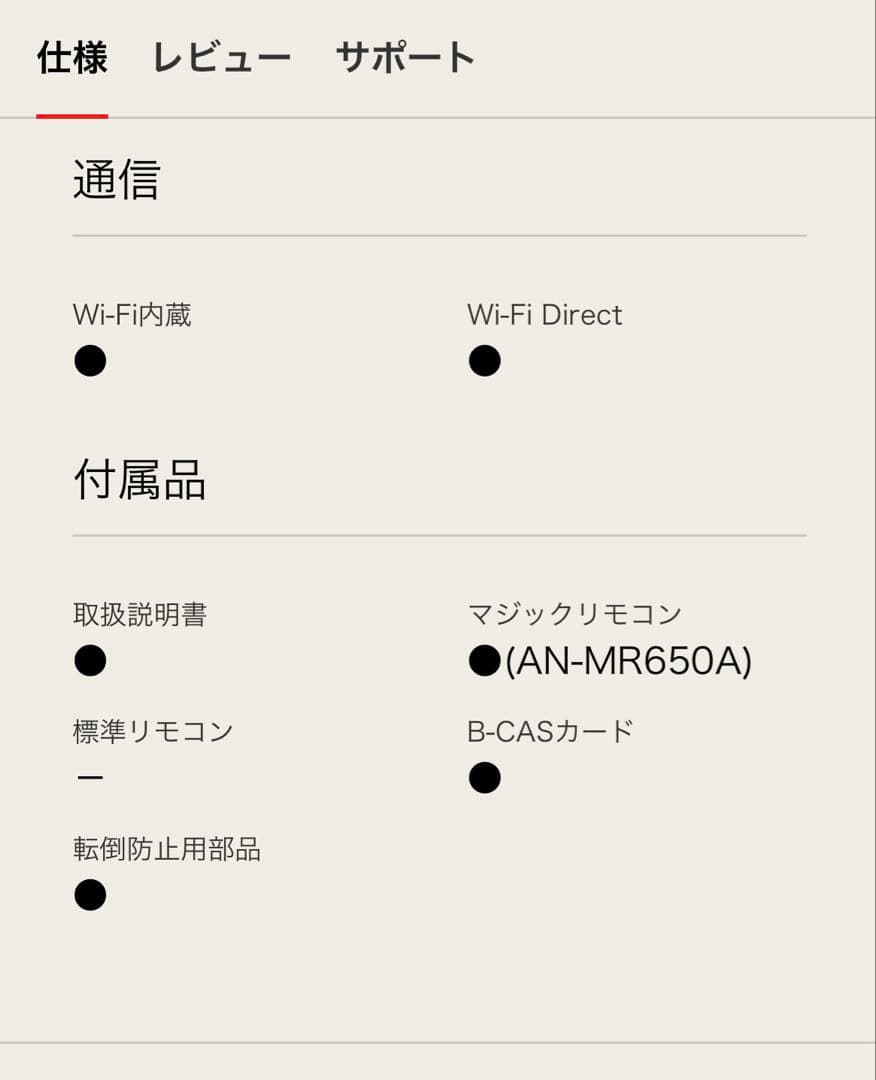Click the マジックリモコン label text

(x=574, y=614)
